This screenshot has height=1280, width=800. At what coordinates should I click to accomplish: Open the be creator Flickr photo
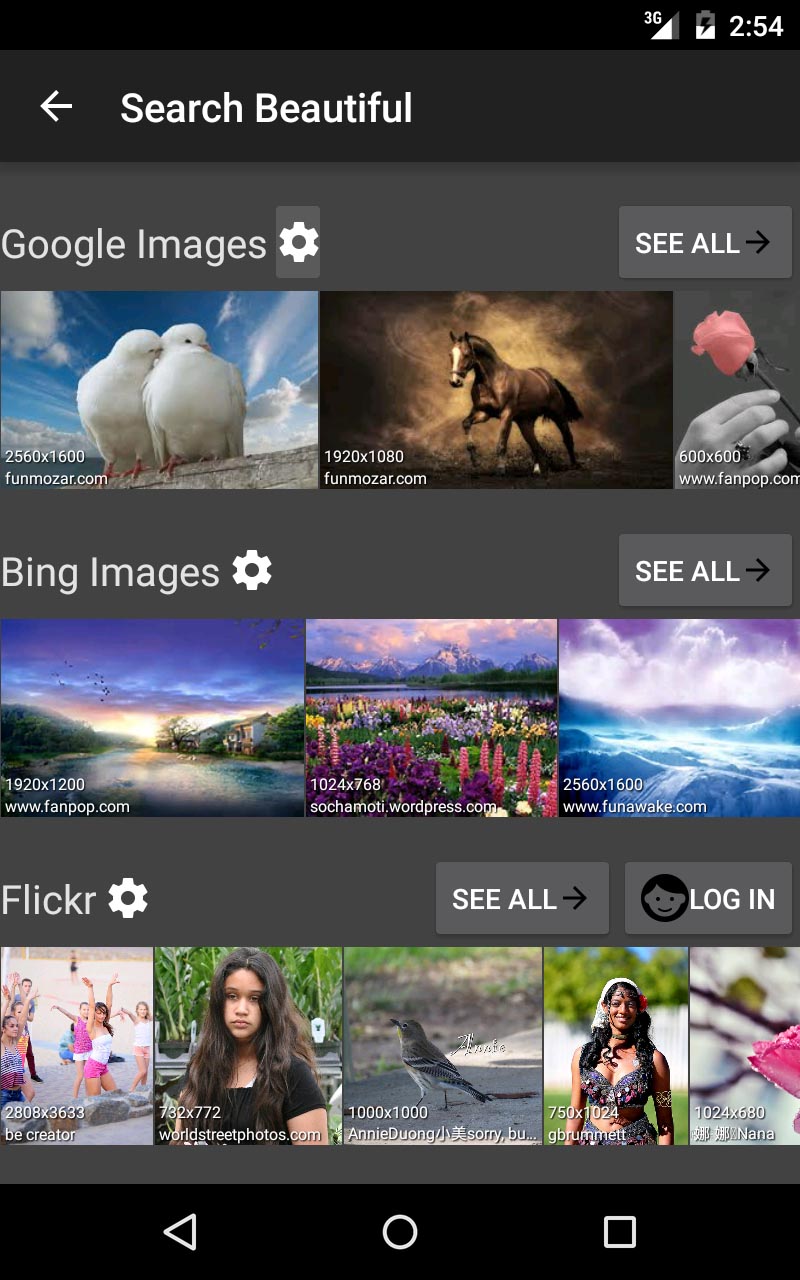coord(77,1046)
